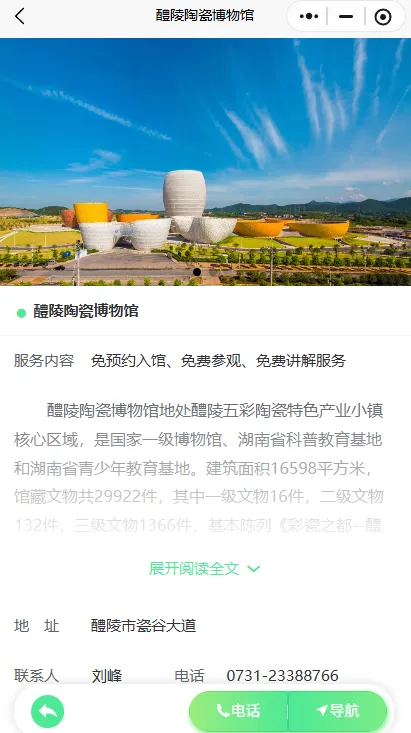The width and height of the screenshot is (411, 733).
Task: Tap the museum banner photo
Action: point(205,162)
